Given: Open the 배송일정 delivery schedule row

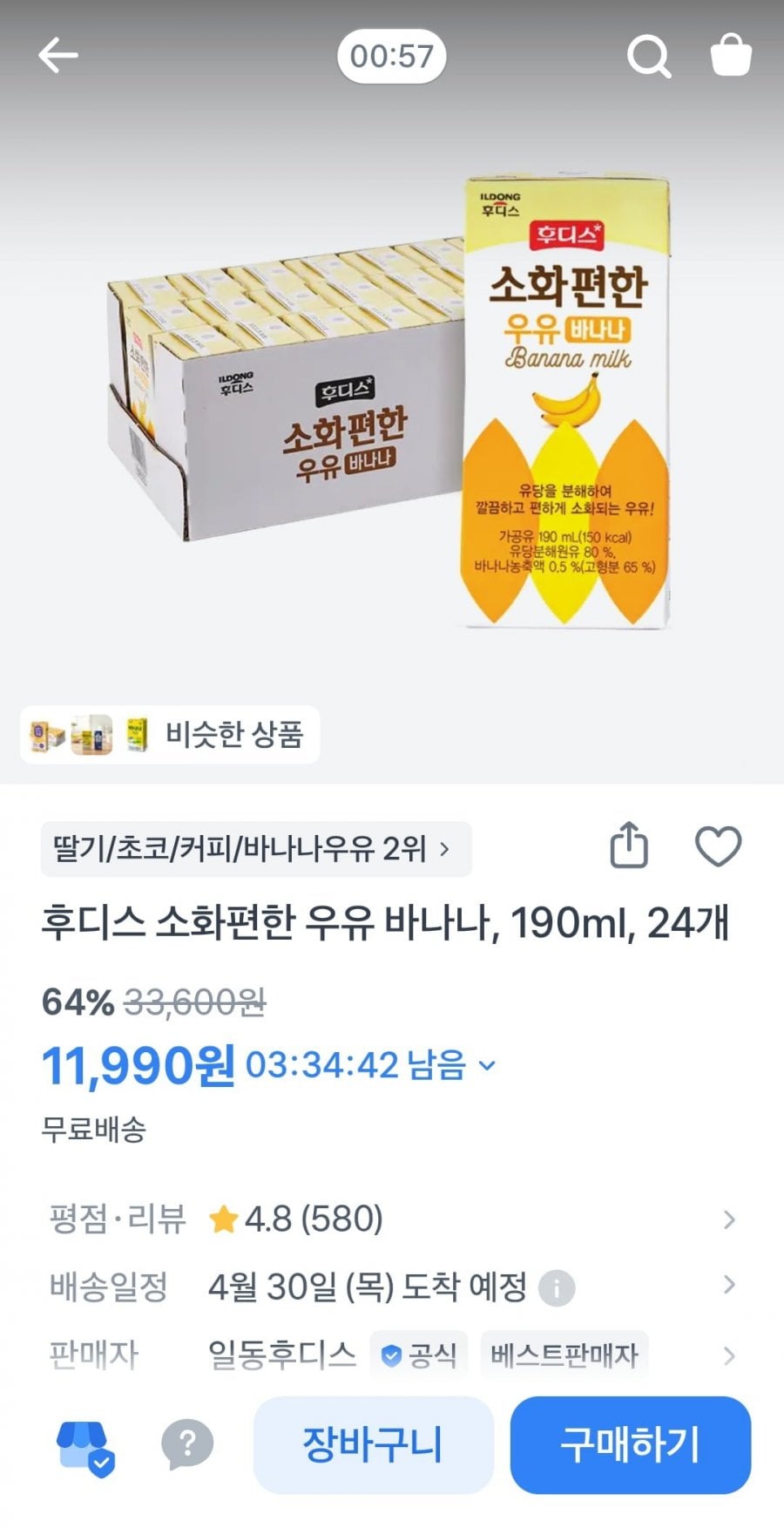Looking at the screenshot, I should click(x=392, y=1286).
